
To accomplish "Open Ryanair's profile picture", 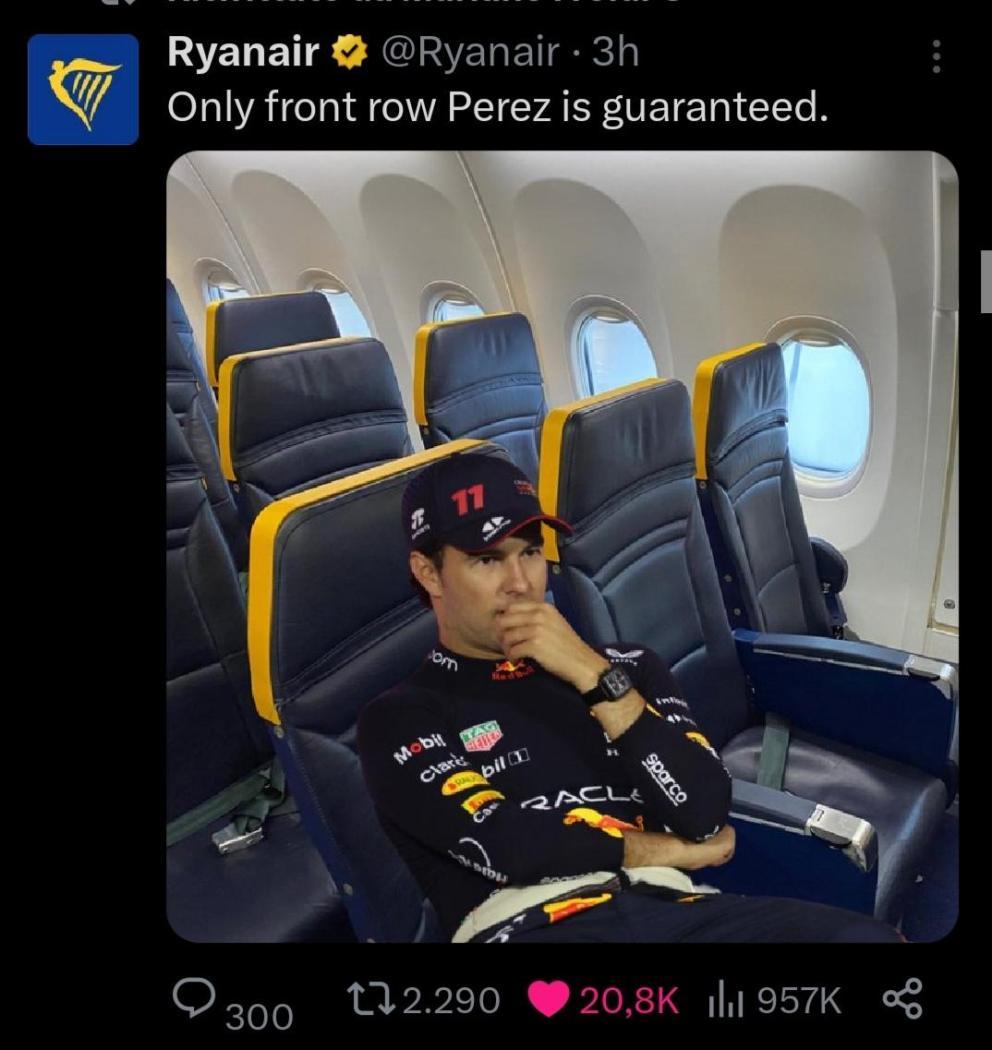I will [x=83, y=89].
